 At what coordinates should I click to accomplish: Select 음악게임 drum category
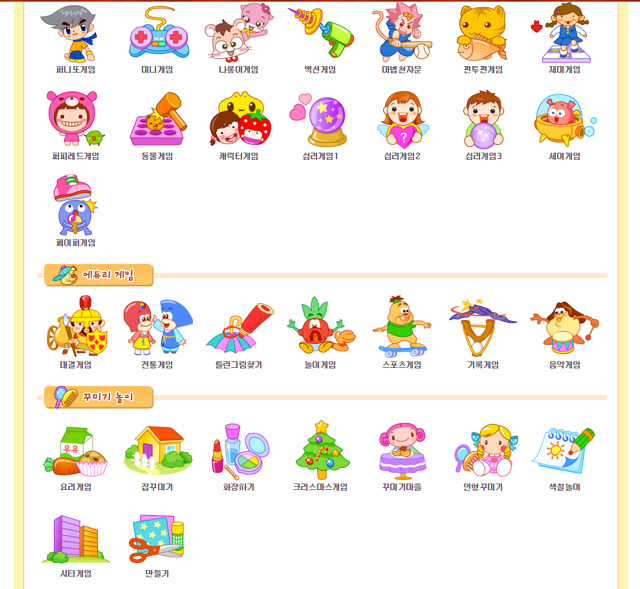[x=564, y=328]
